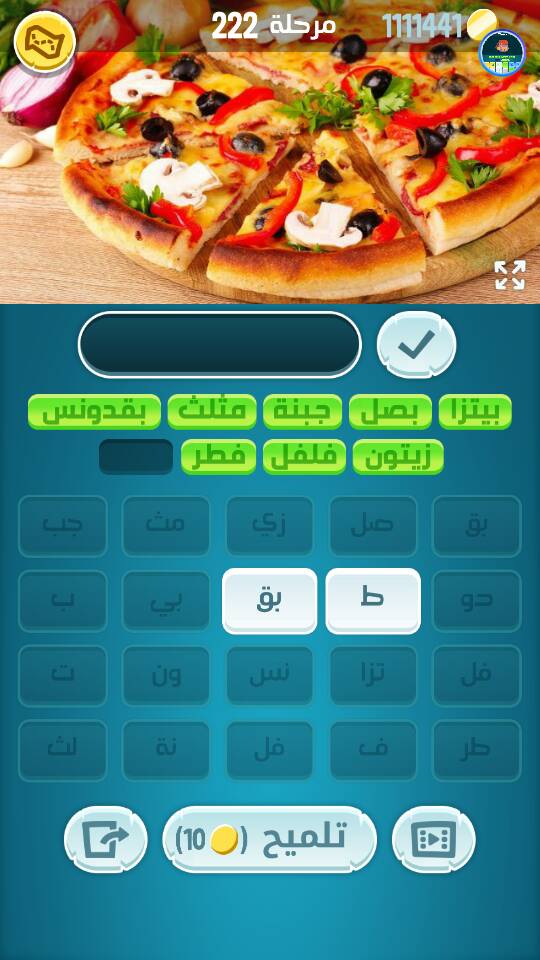
Task: Select the letter tile ط
Action: pos(373,601)
